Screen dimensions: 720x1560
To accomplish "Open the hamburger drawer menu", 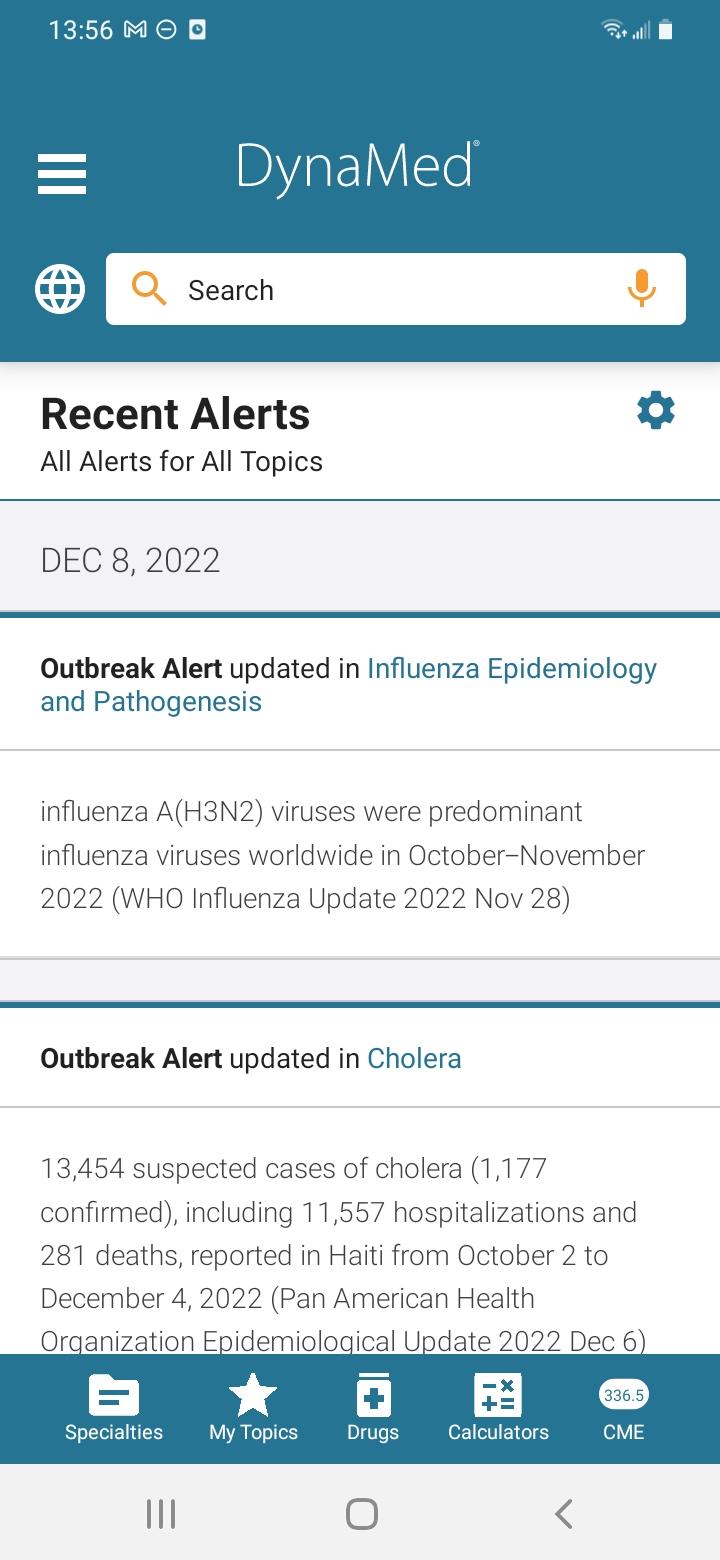I will pos(62,173).
